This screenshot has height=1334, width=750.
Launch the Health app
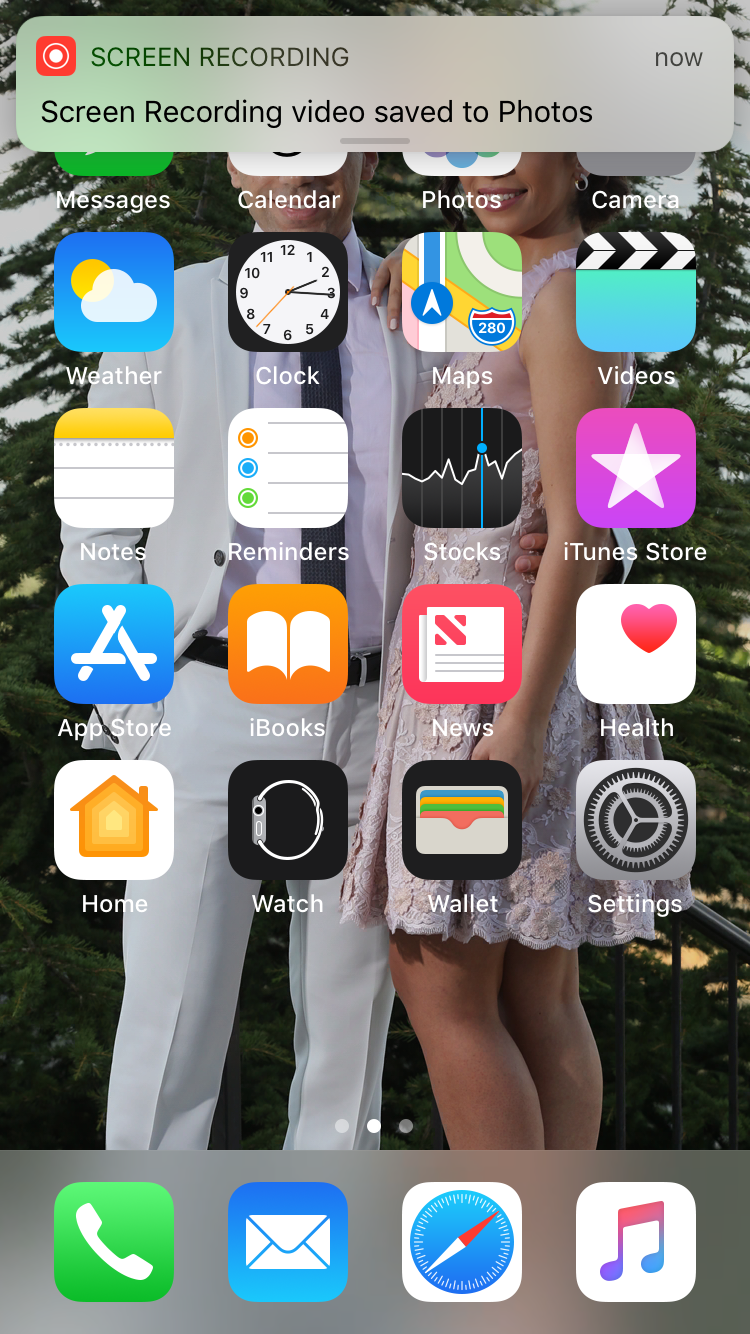click(636, 644)
